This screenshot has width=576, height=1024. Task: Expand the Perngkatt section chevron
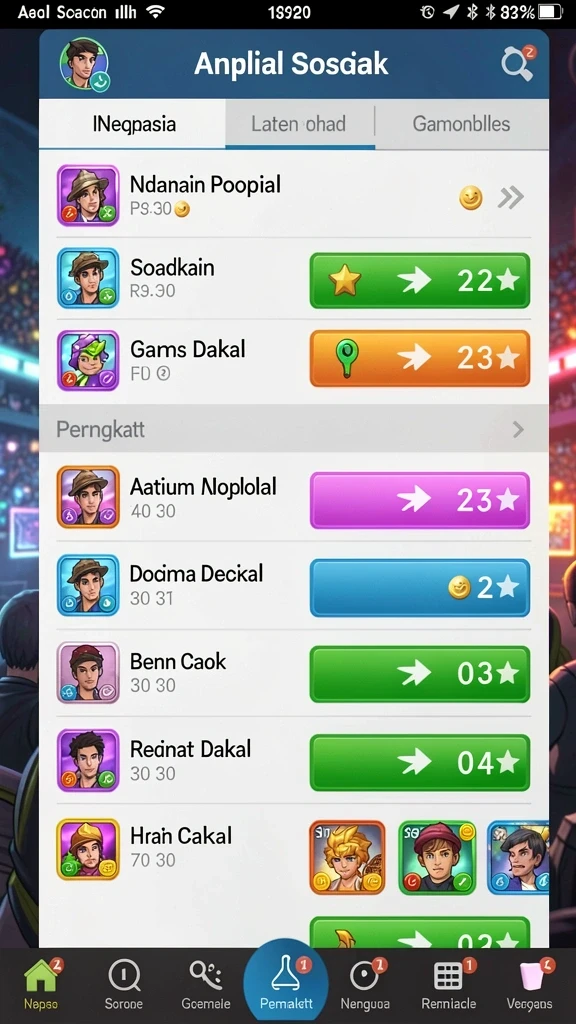click(518, 429)
